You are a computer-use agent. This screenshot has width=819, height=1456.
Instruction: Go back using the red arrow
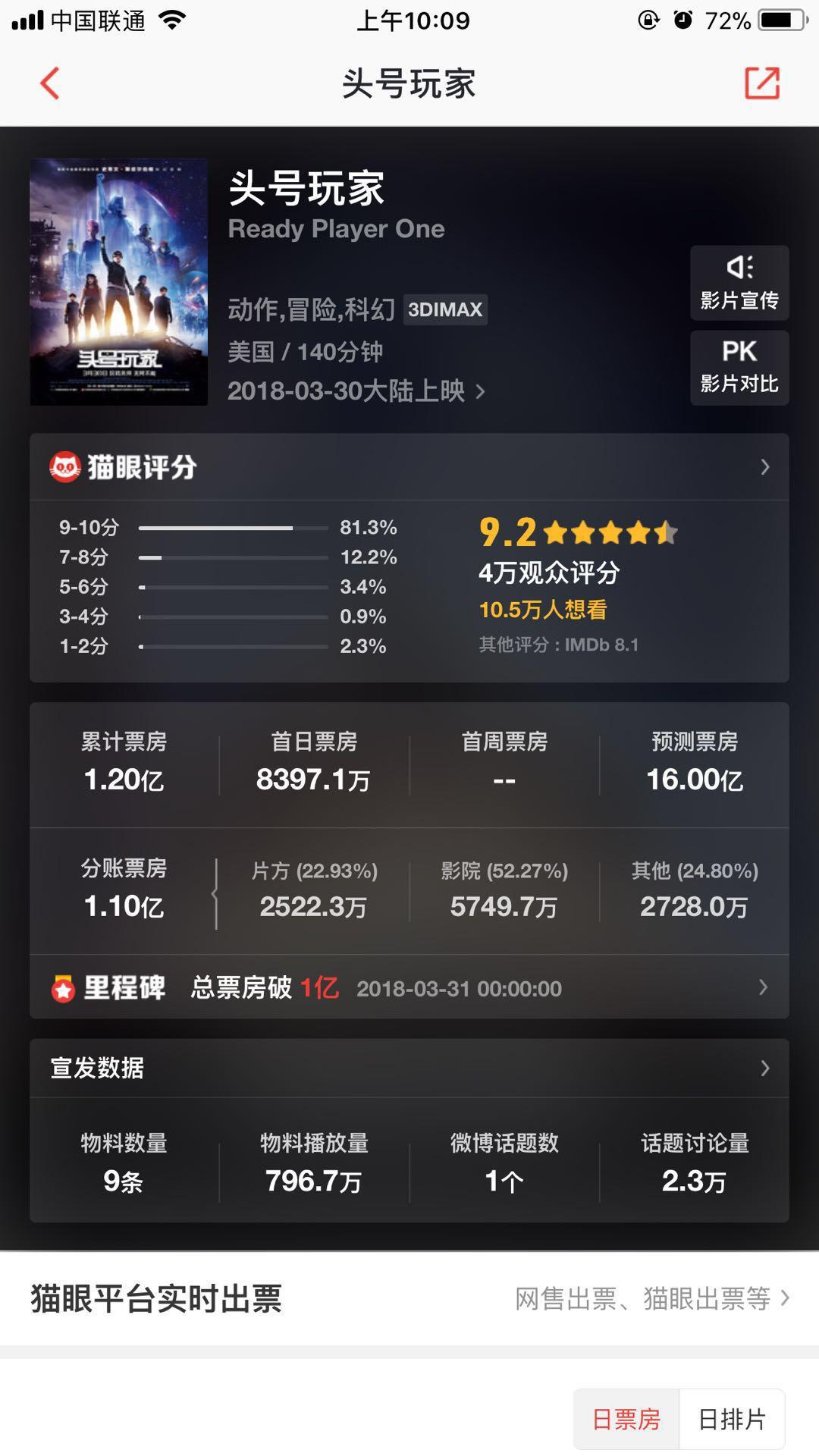tap(50, 83)
